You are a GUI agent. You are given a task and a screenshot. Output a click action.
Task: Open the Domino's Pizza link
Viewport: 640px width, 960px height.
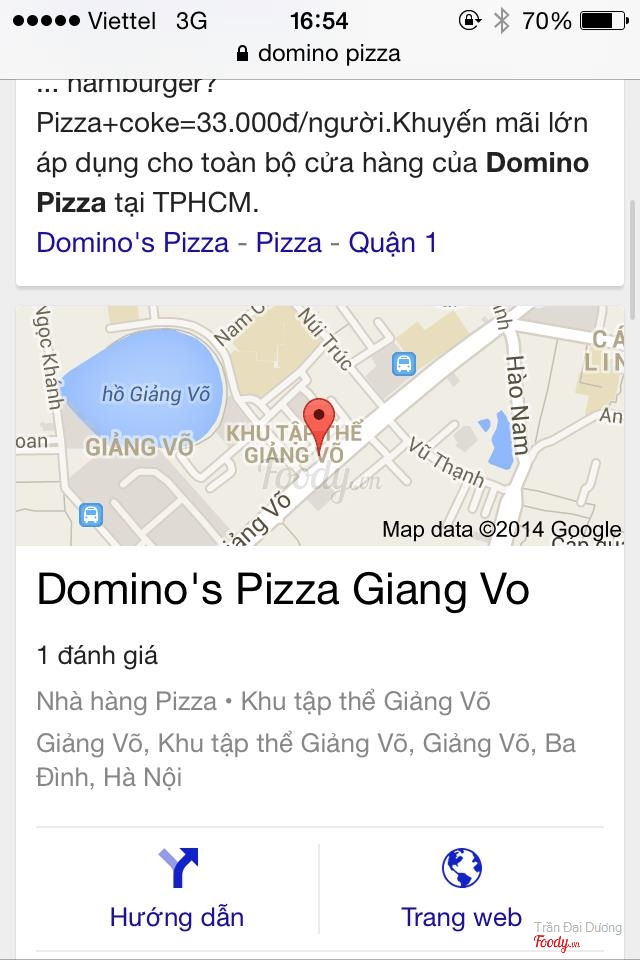[132, 242]
